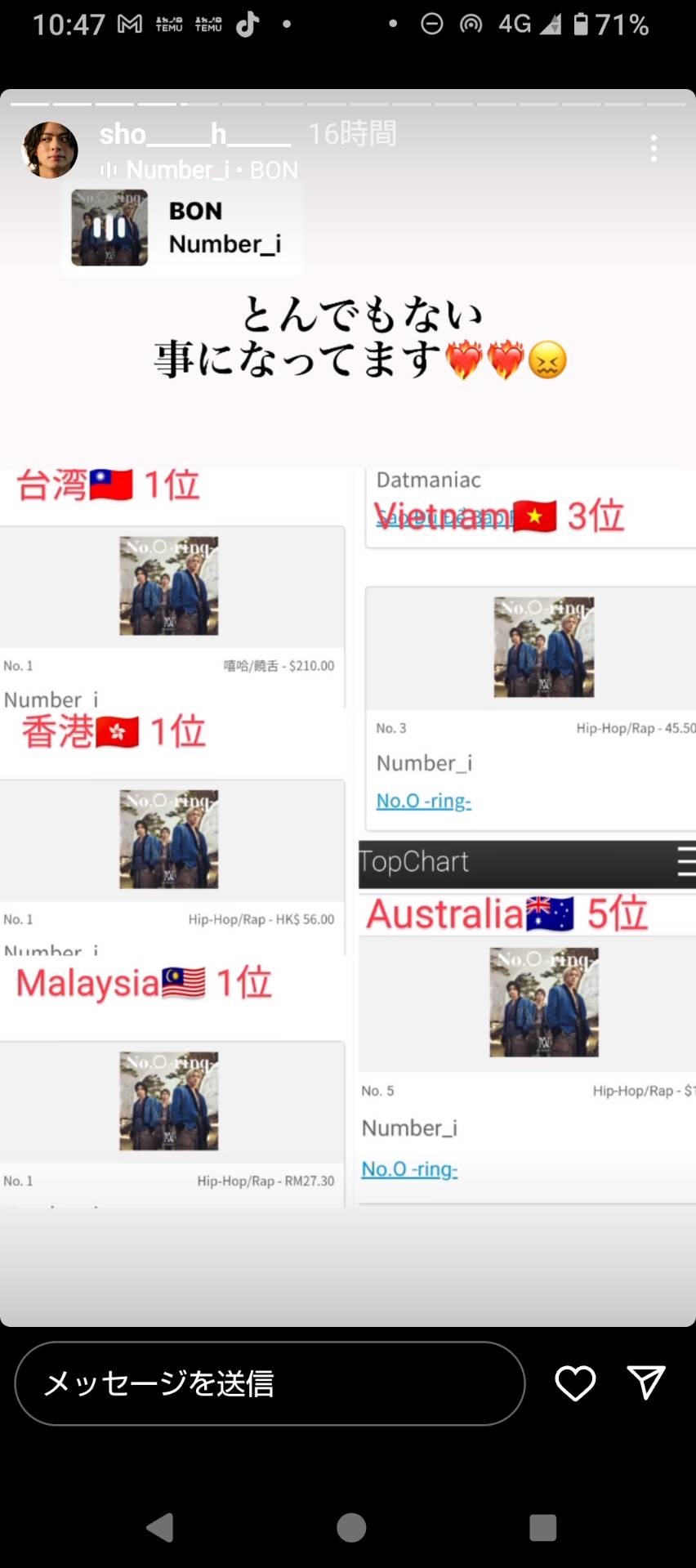Screen dimensions: 696x1568
Task: Tap the BON Number_i music sticker
Action: point(182,228)
